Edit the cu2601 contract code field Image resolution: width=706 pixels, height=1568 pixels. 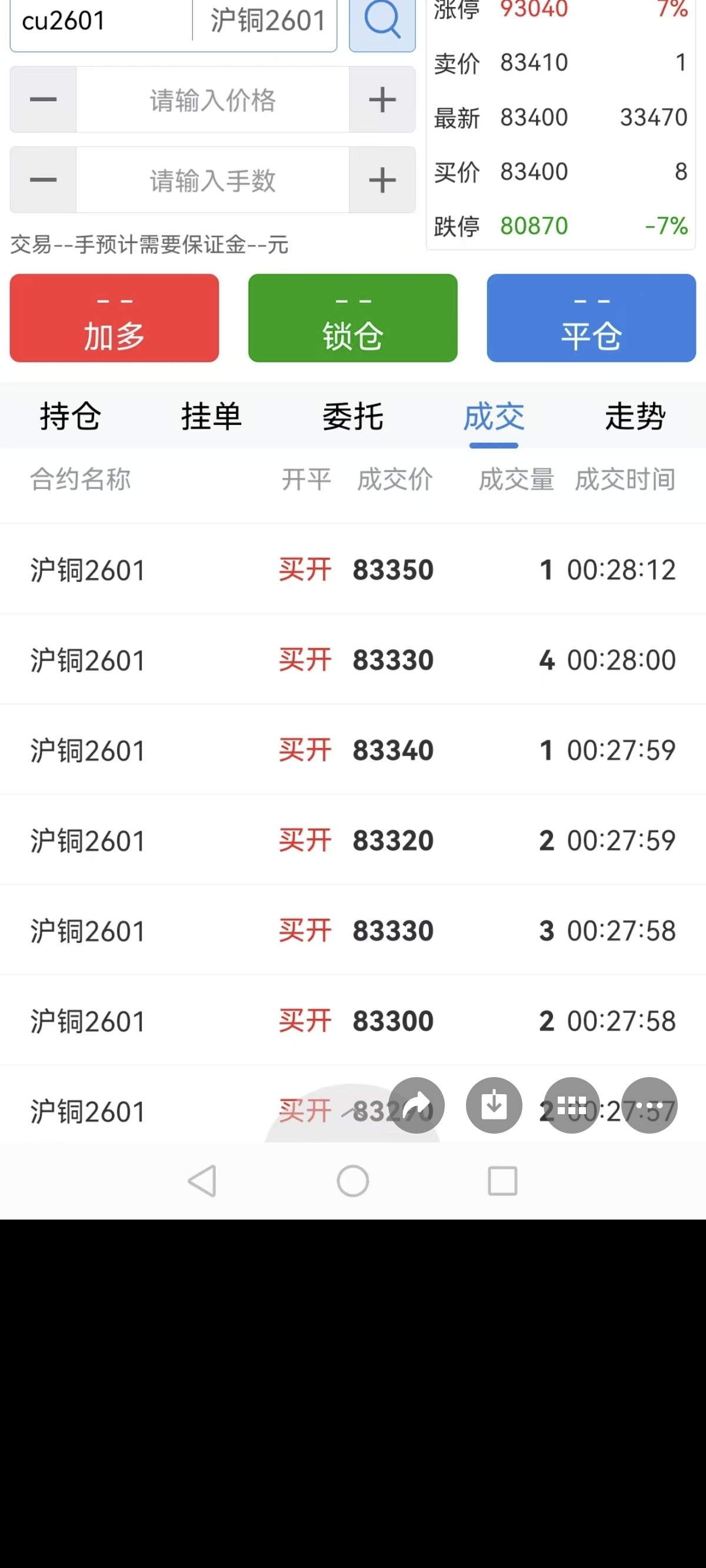[x=101, y=22]
